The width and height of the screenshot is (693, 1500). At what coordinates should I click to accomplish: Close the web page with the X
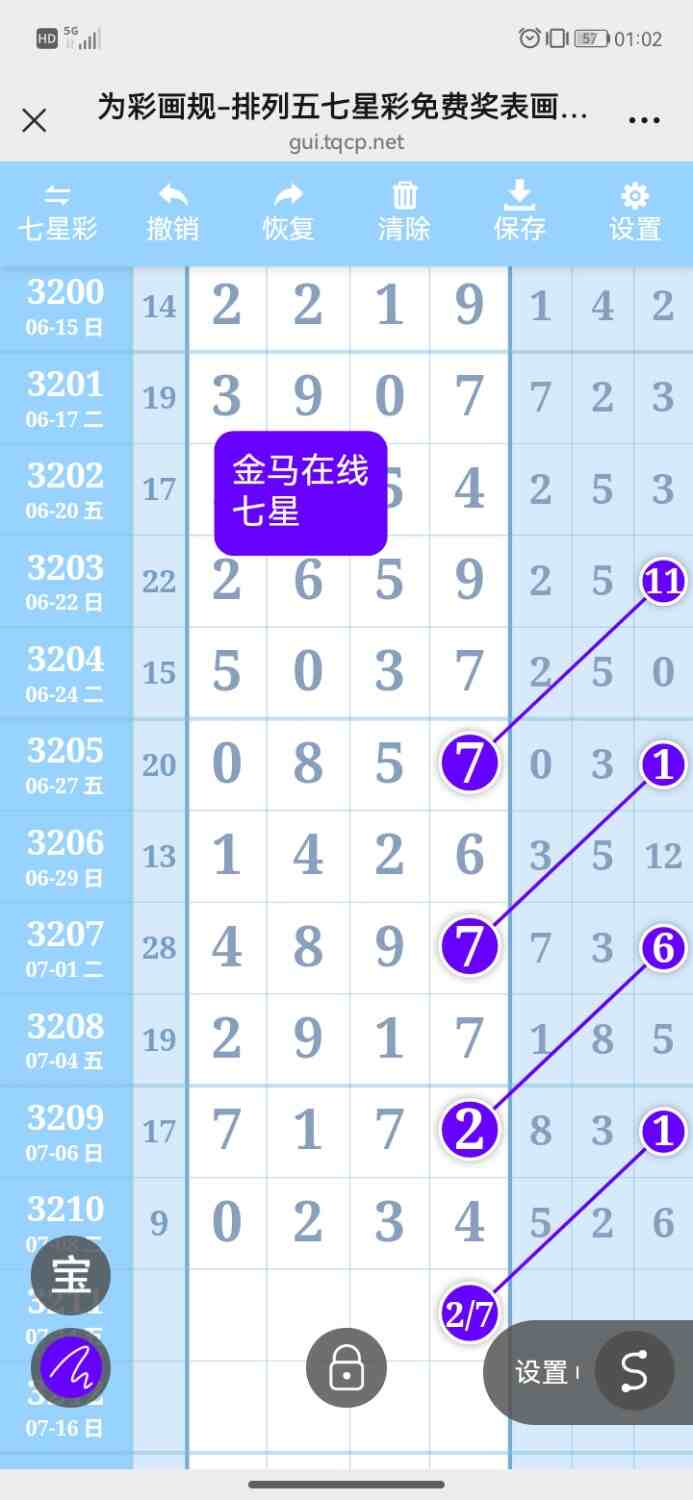pyautogui.click(x=34, y=121)
